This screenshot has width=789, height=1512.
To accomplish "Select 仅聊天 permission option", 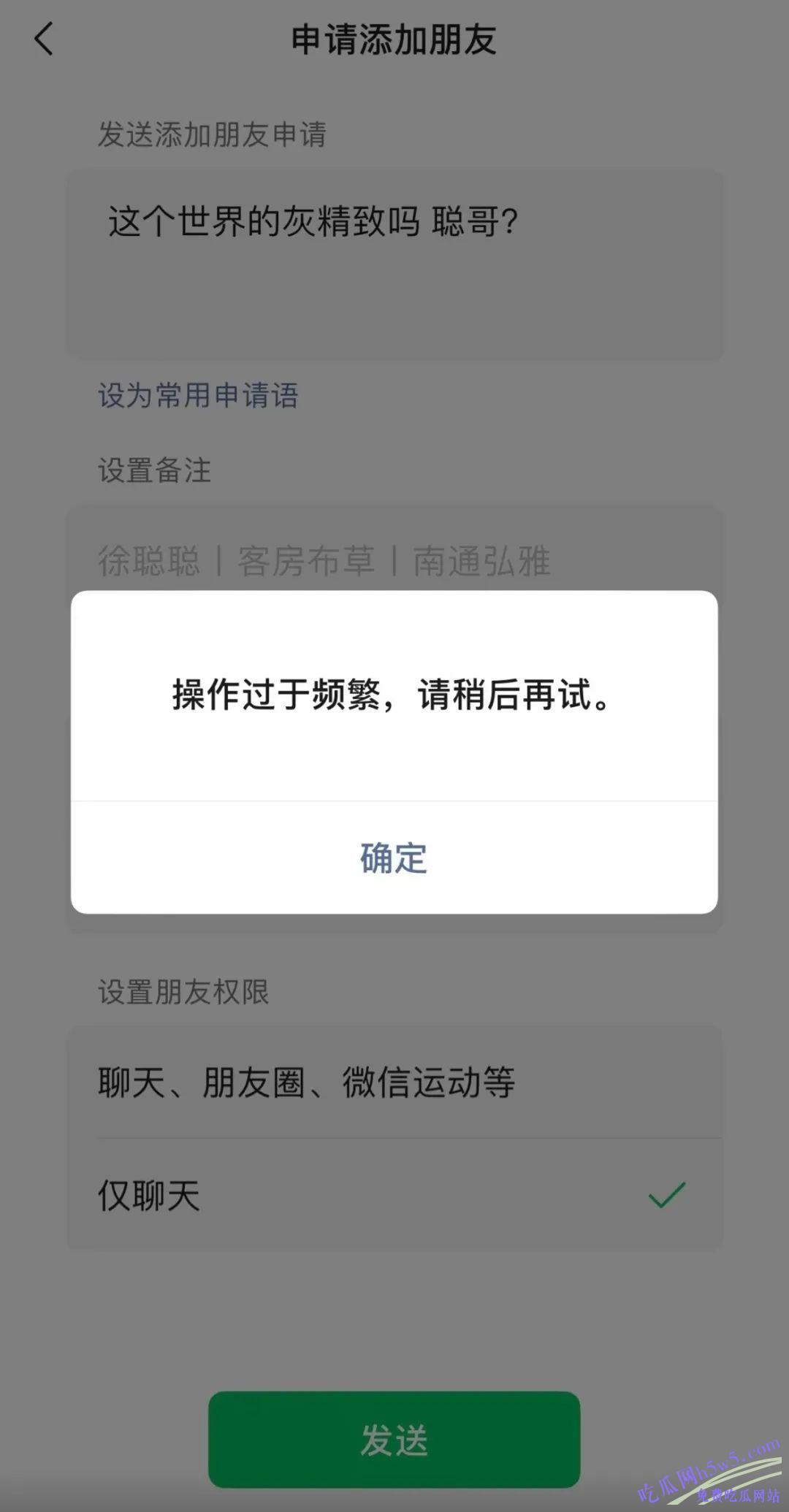I will pos(394,1196).
